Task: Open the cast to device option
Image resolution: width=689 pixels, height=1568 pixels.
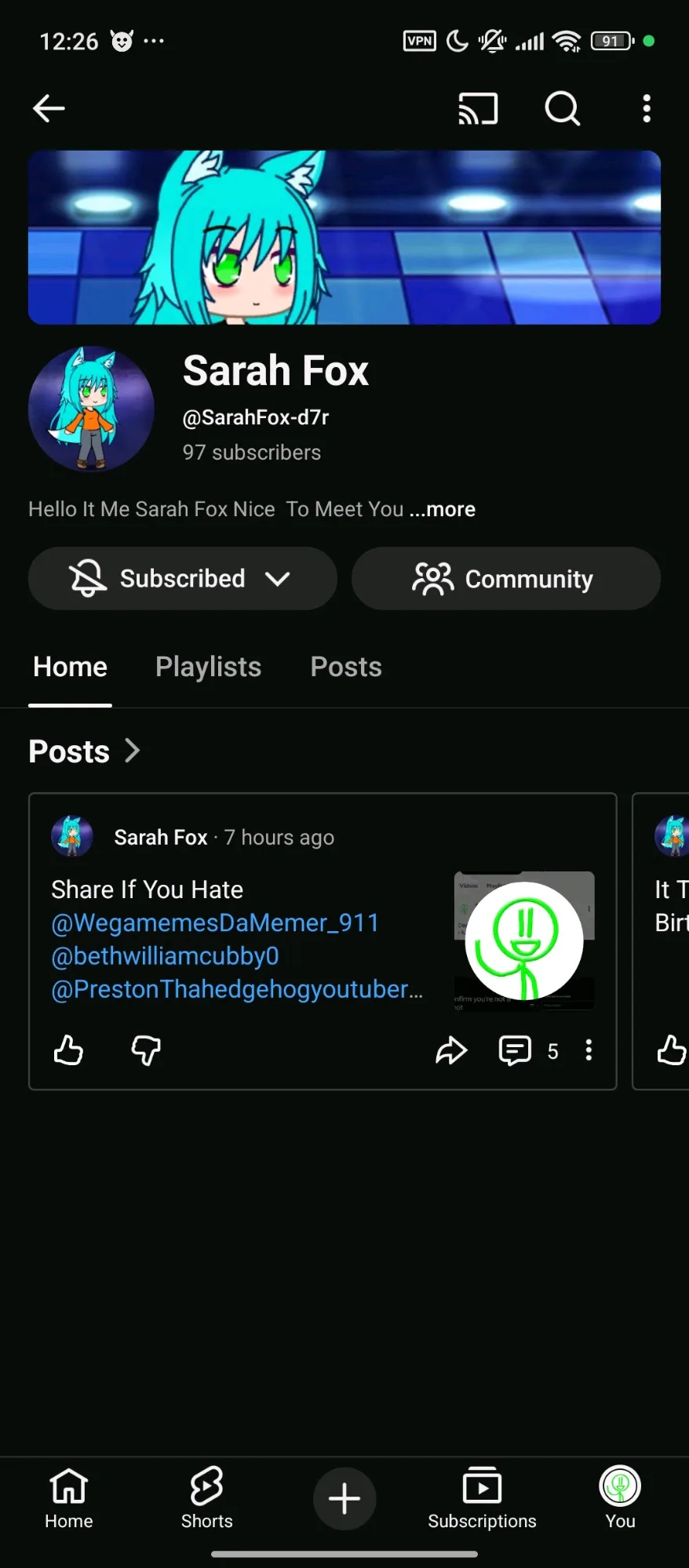Action: (478, 108)
